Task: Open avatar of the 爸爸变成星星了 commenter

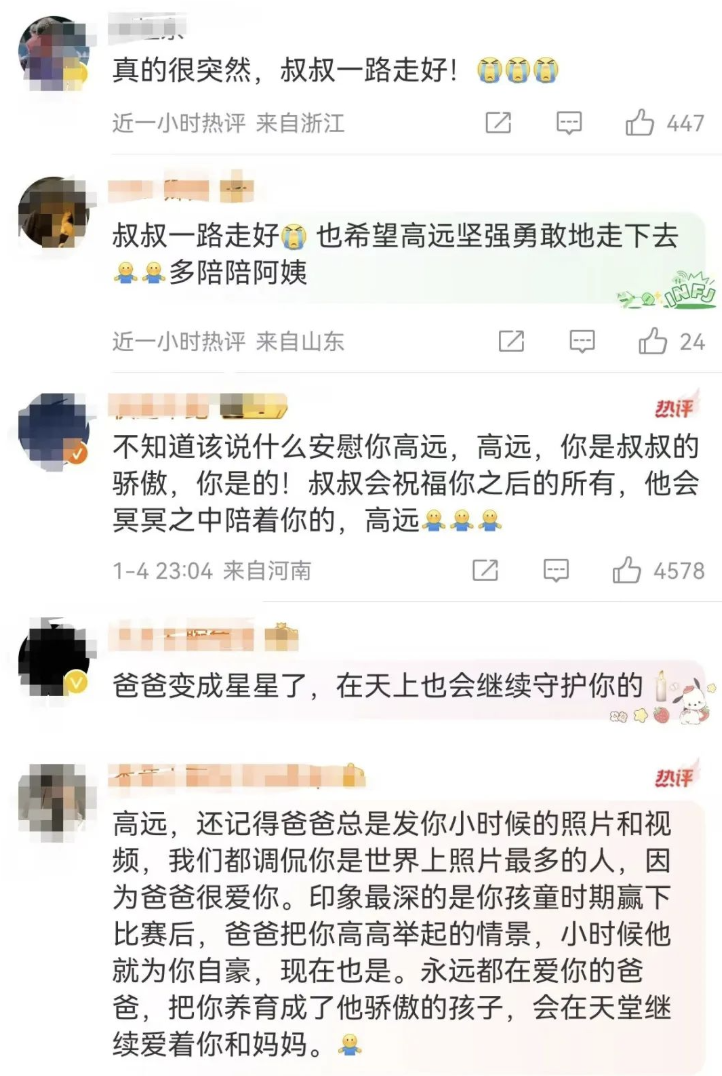Action: tap(53, 660)
